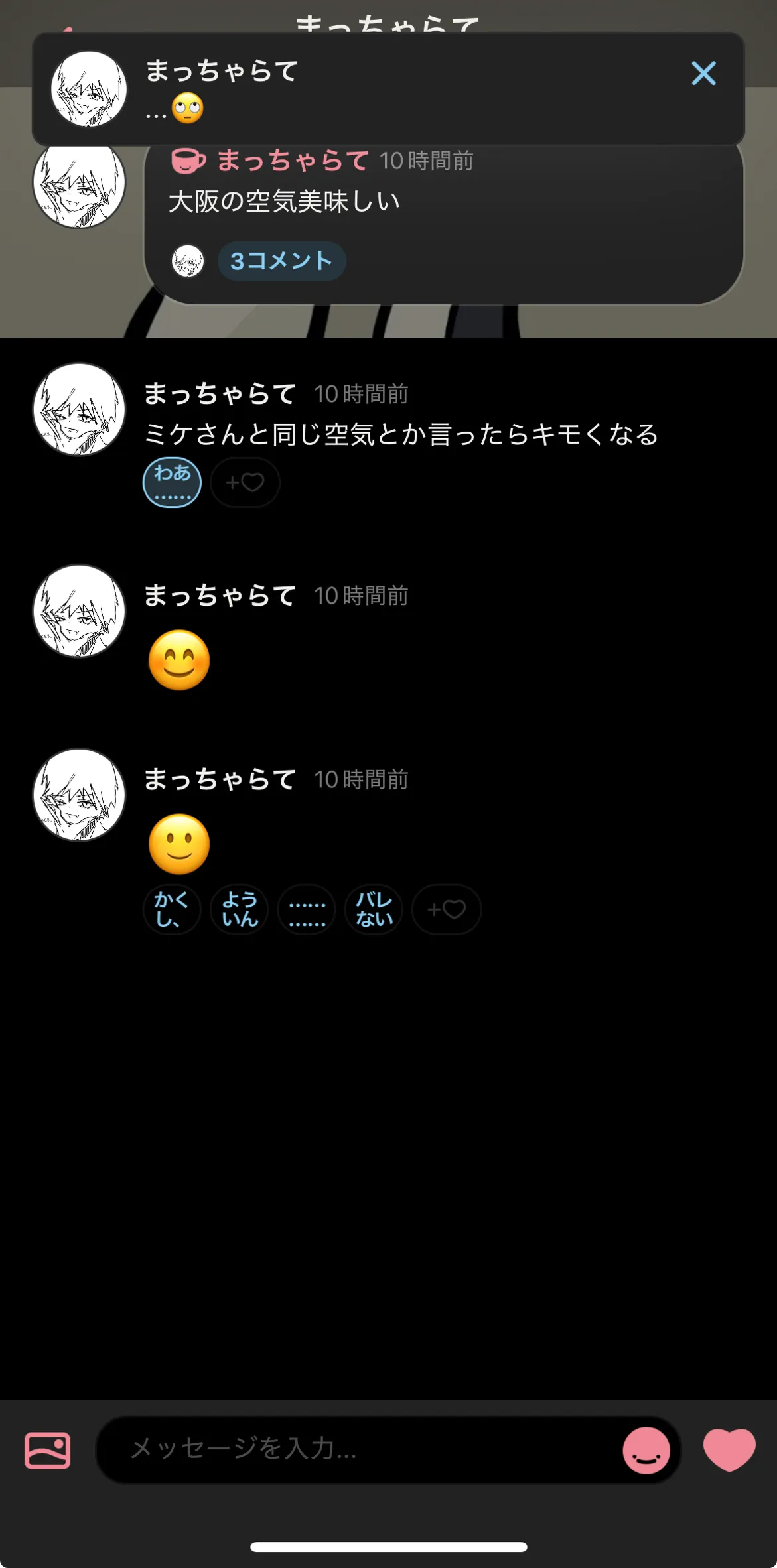Add a reaction to the last smiley message
Screen dimensions: 777x1568
click(x=447, y=909)
